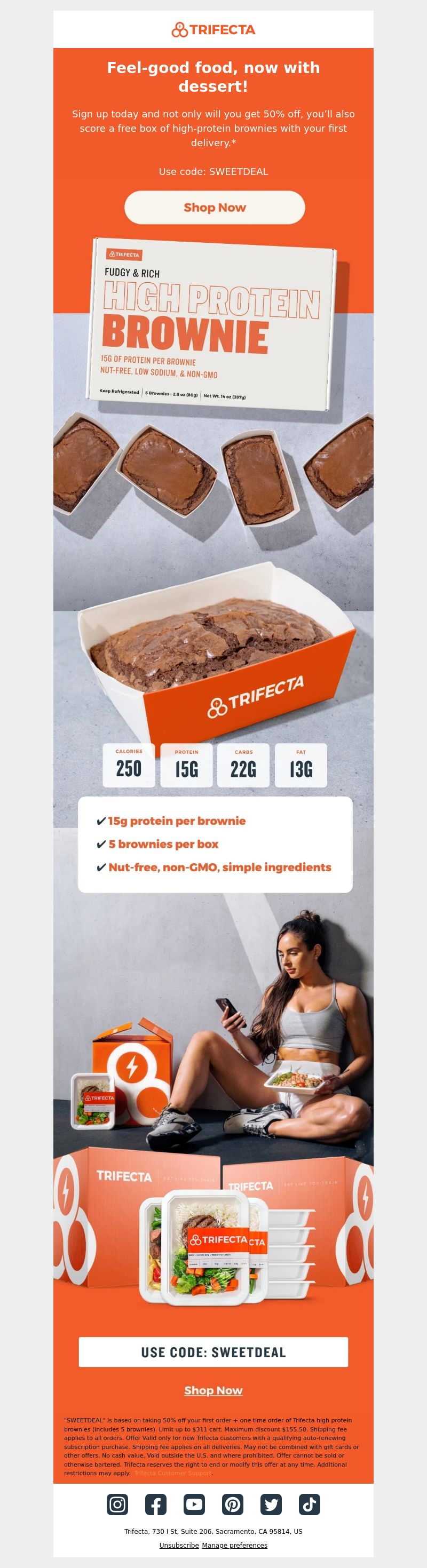Open the Twitter icon

(271, 1505)
